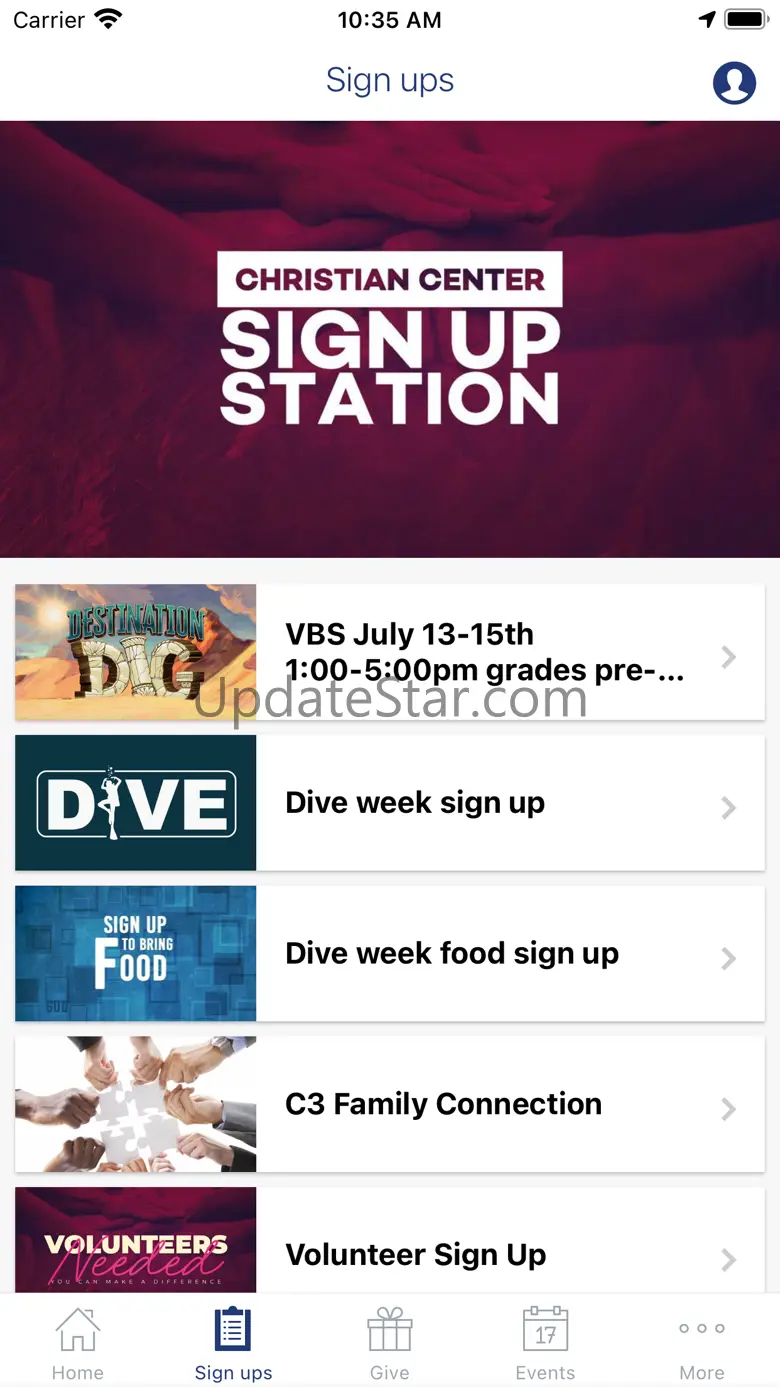
Task: Select the Sign ups tab
Action: [234, 1343]
